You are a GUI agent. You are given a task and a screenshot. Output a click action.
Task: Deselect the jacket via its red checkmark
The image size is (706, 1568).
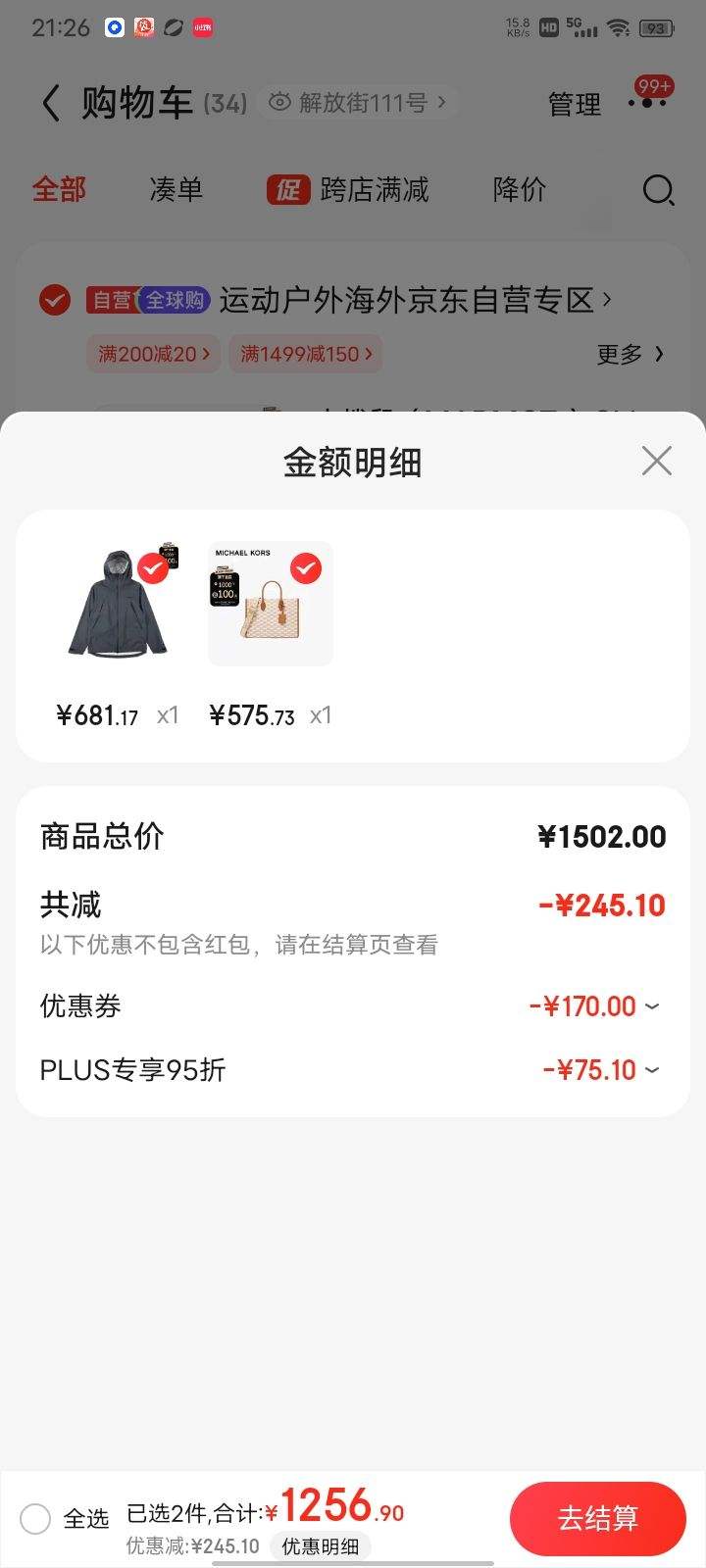click(x=151, y=568)
